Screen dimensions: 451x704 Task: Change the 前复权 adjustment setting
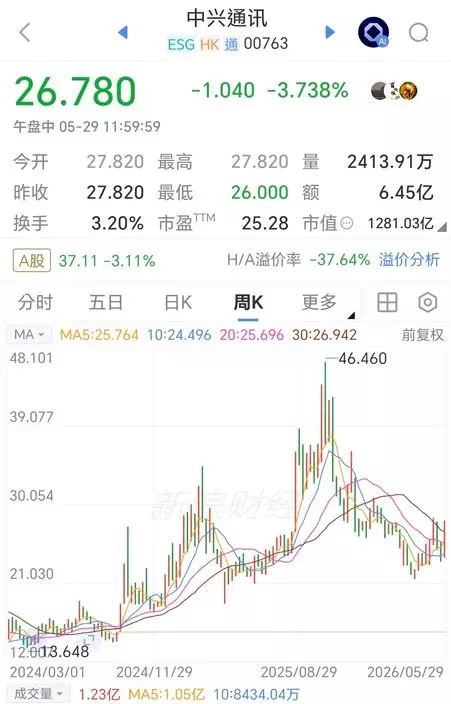coord(422,335)
